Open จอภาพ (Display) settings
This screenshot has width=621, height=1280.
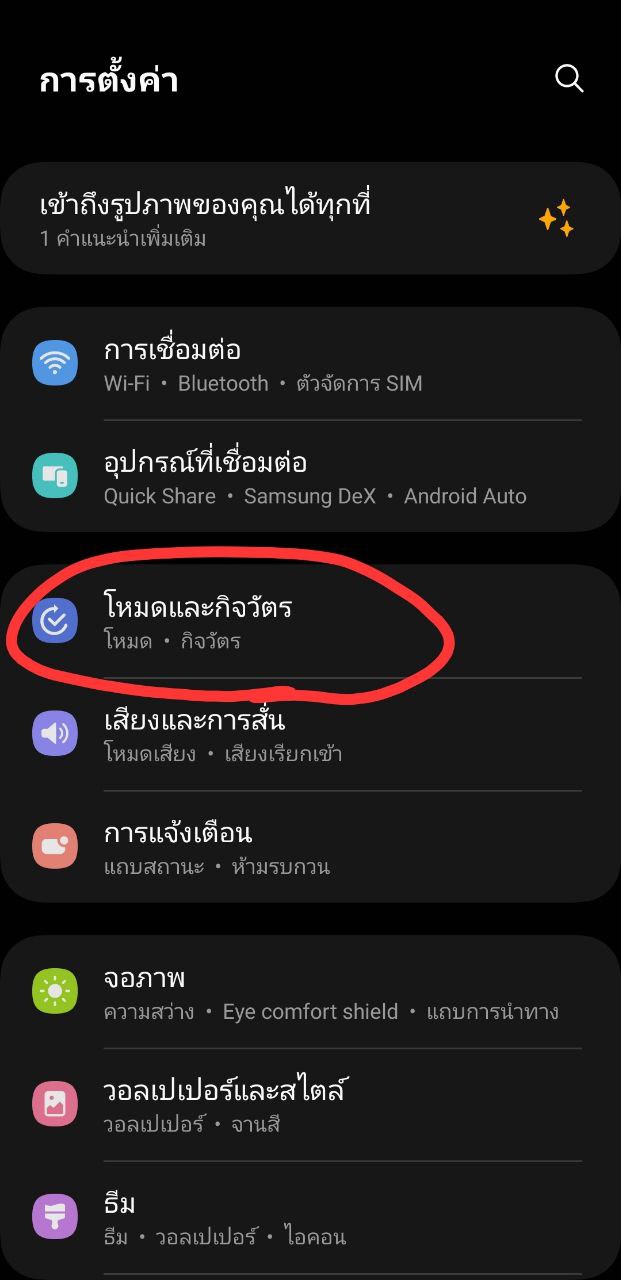click(310, 993)
